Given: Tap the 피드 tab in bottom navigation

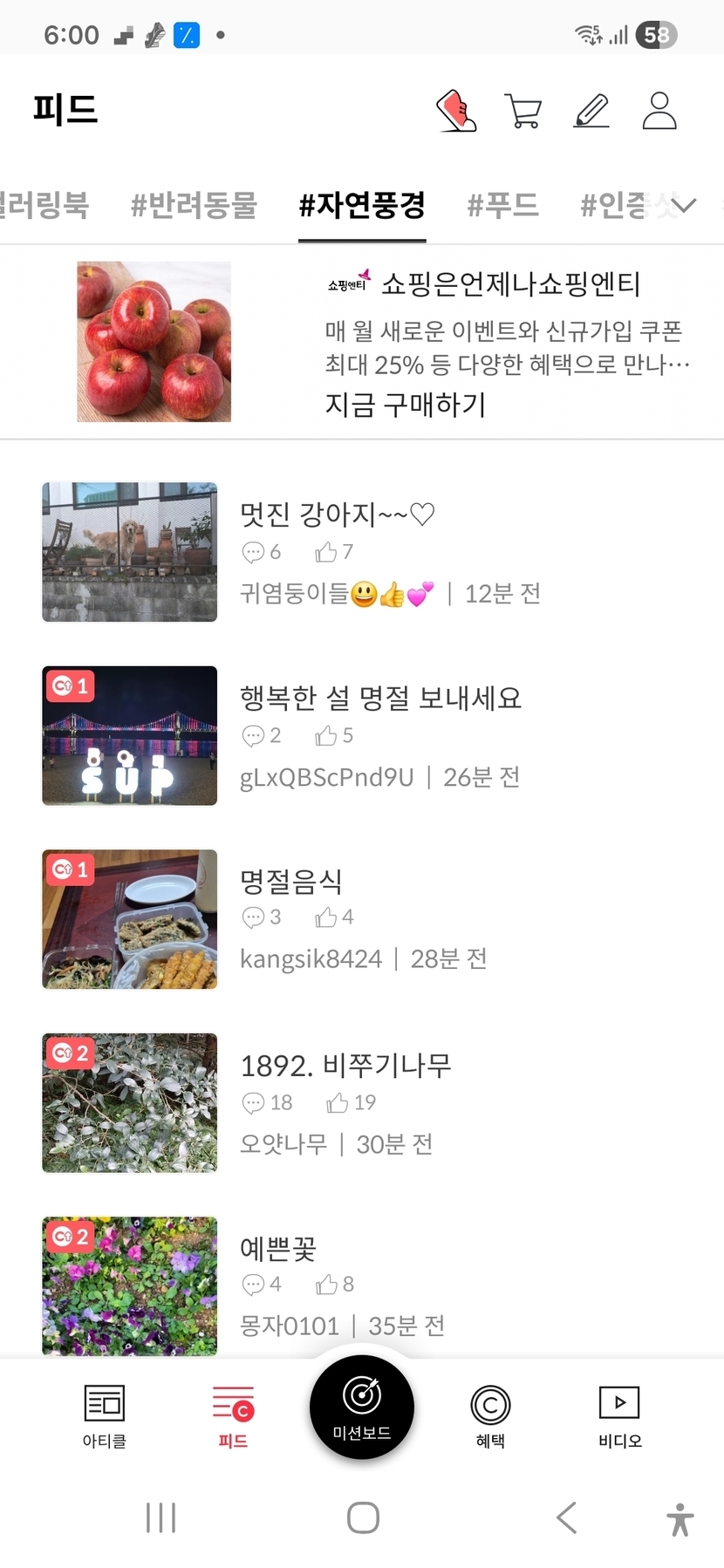Looking at the screenshot, I should 233,1416.
